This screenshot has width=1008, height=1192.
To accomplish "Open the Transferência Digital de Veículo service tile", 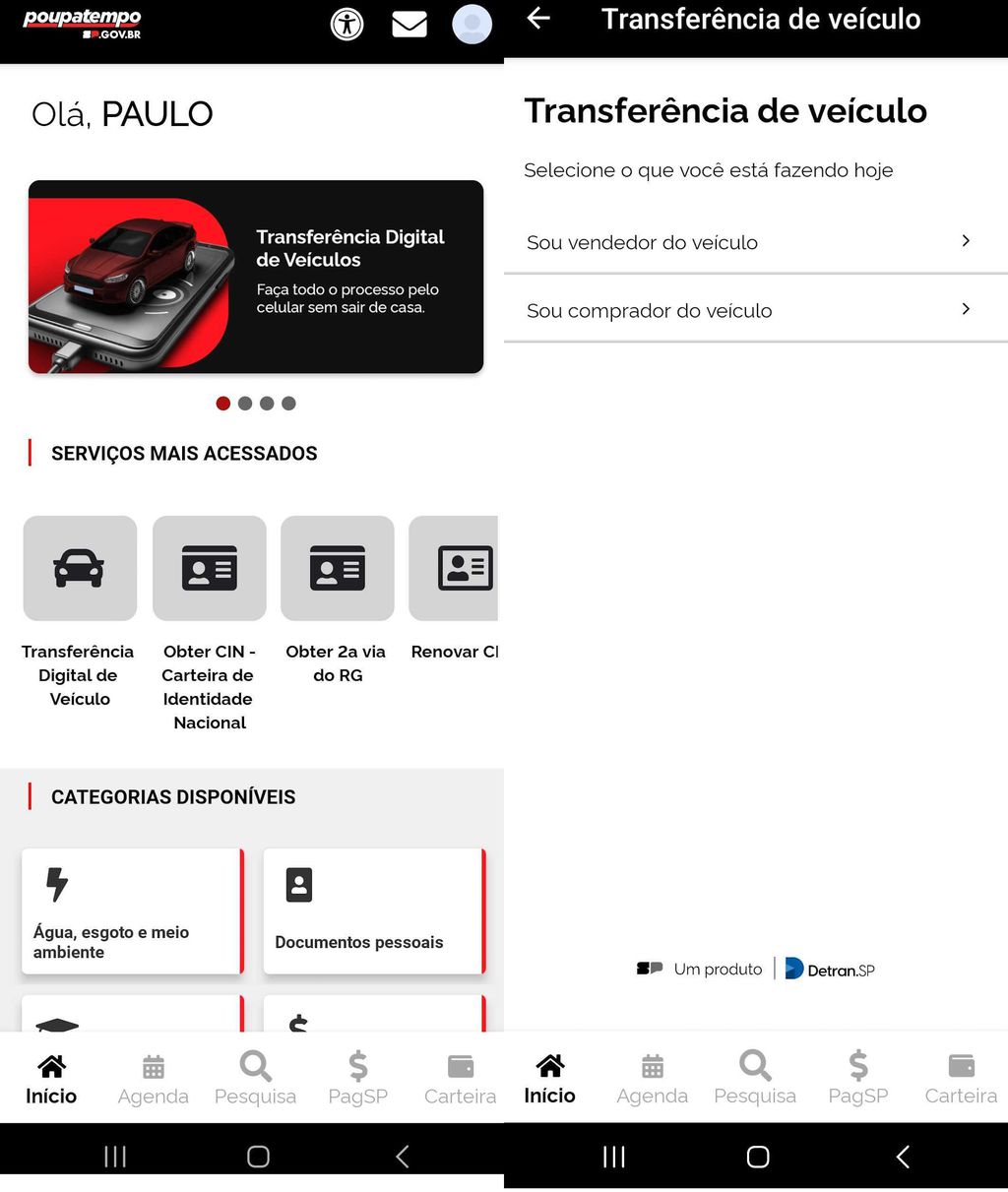I will click(80, 569).
